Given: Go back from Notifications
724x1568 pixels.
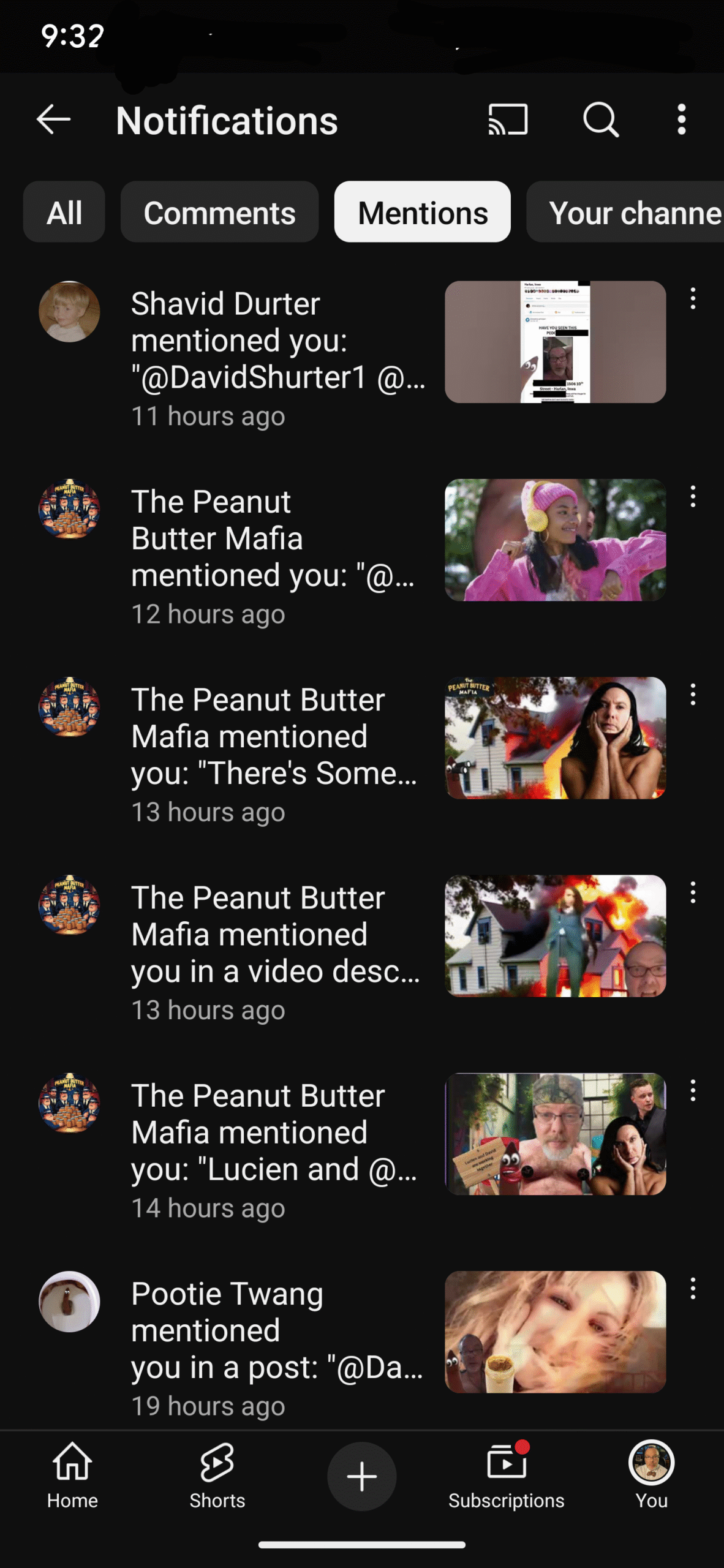Looking at the screenshot, I should point(54,119).
